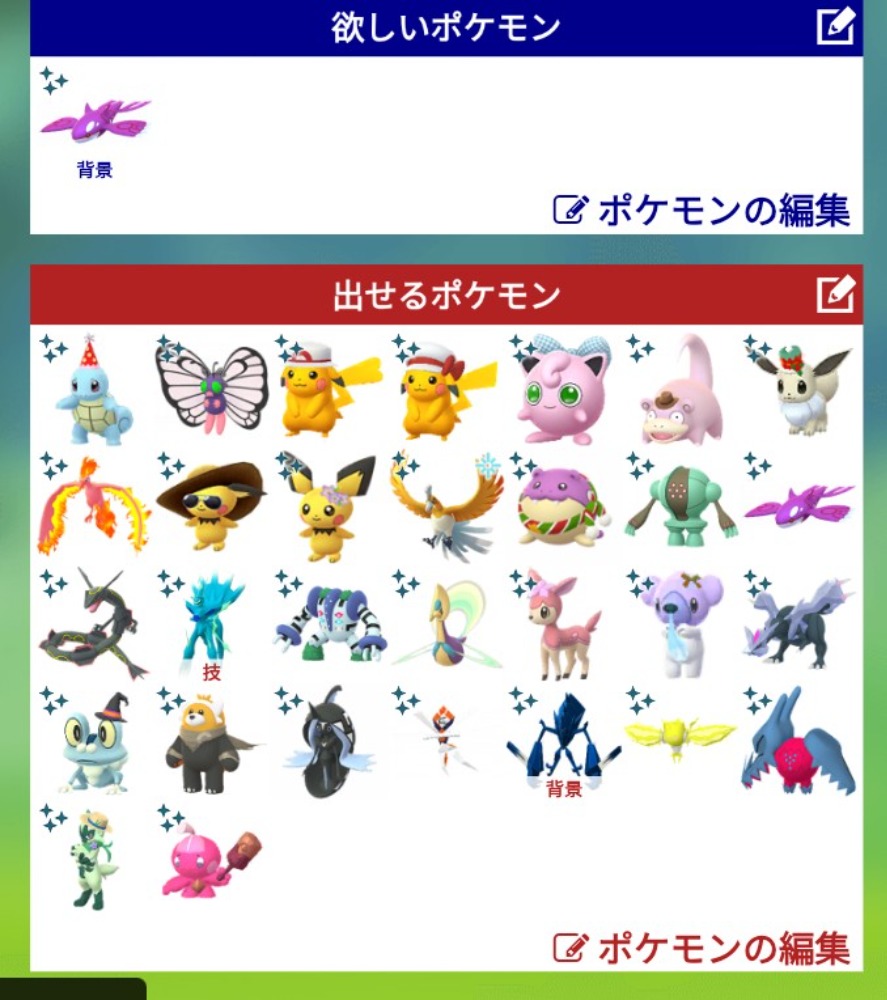
Task: Select the shiny Butterfree
Action: coord(212,388)
